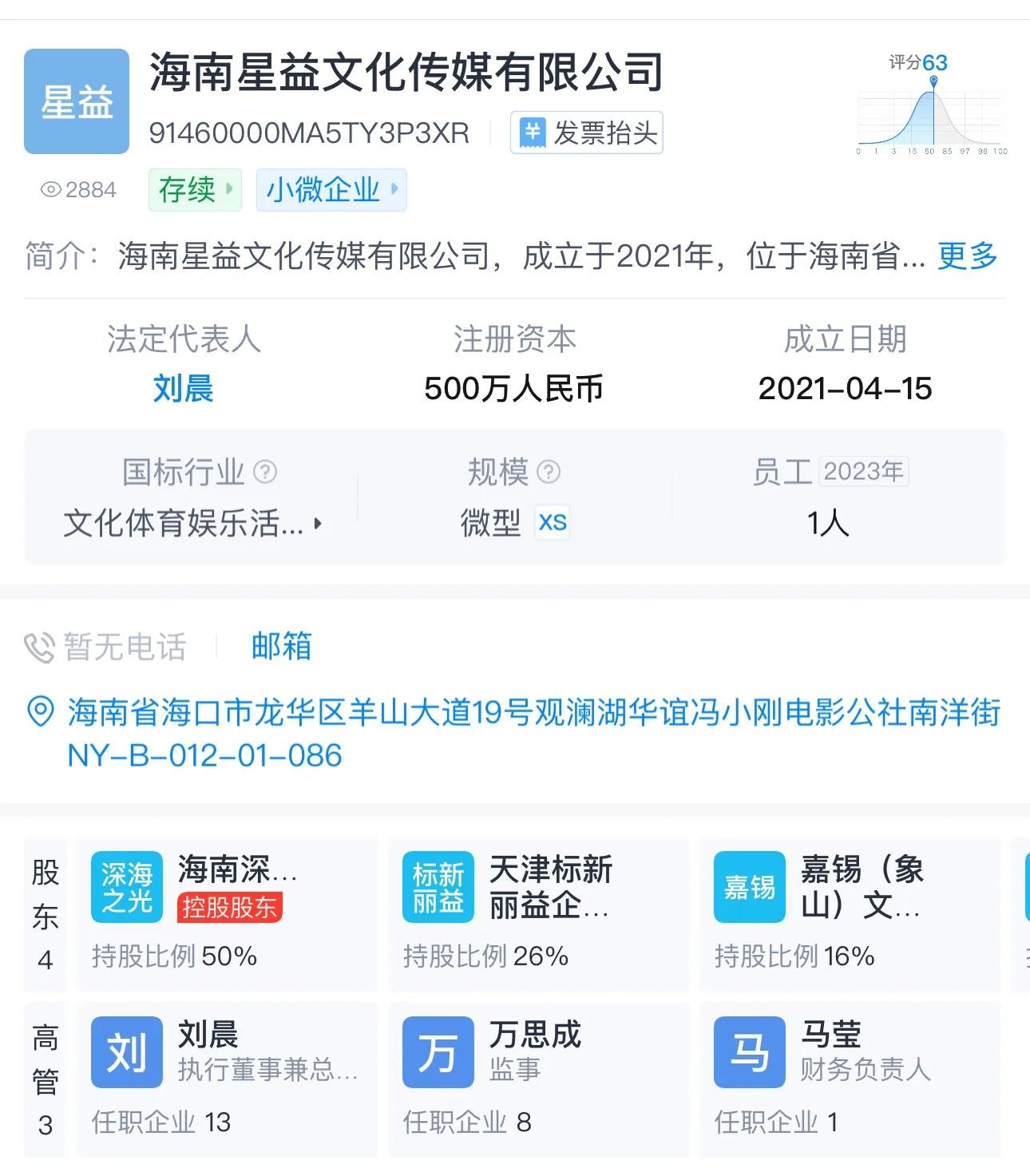Open finance officer 马莹's card
This screenshot has height=1176, width=1030.
point(849,1079)
